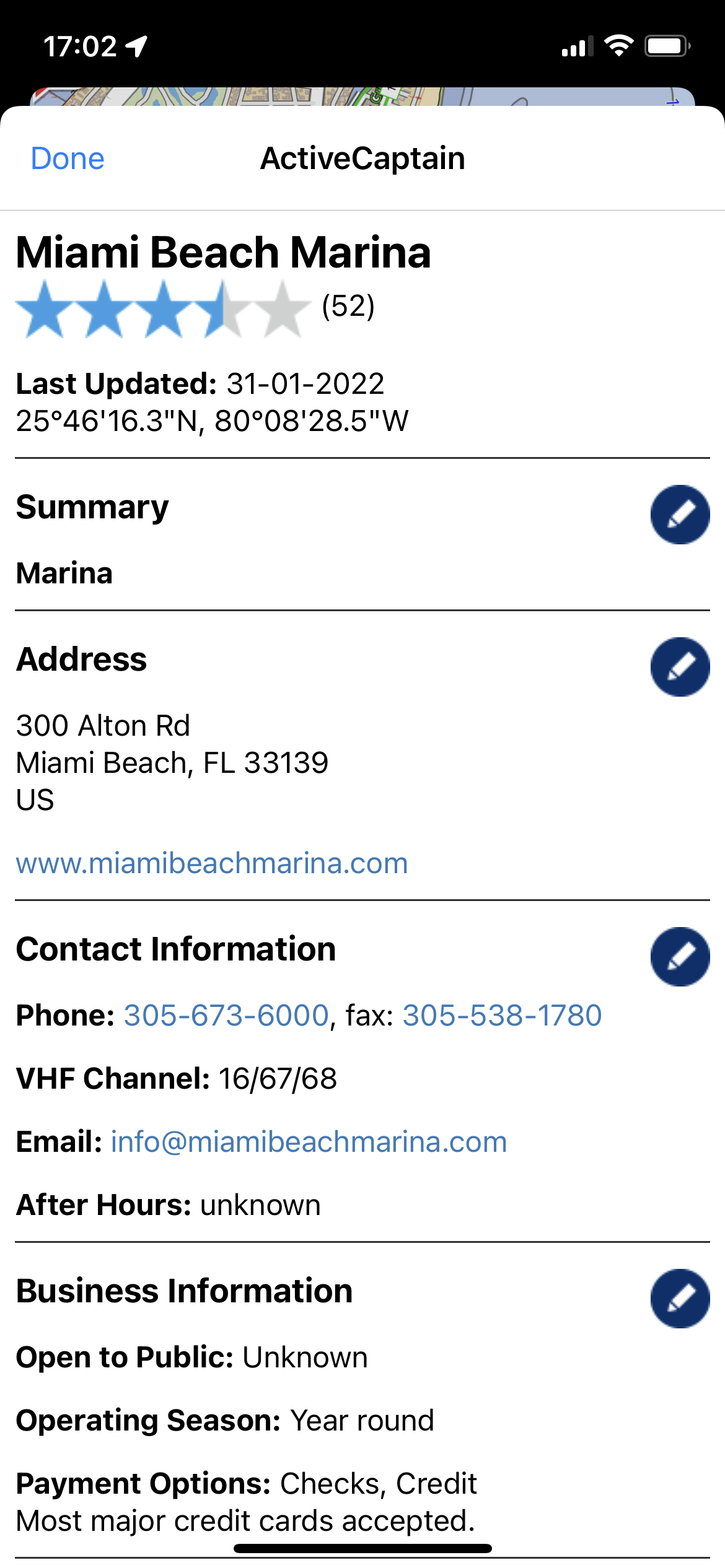The width and height of the screenshot is (725, 1568).
Task: Call phone number 305-673-6000
Action: (x=226, y=1016)
